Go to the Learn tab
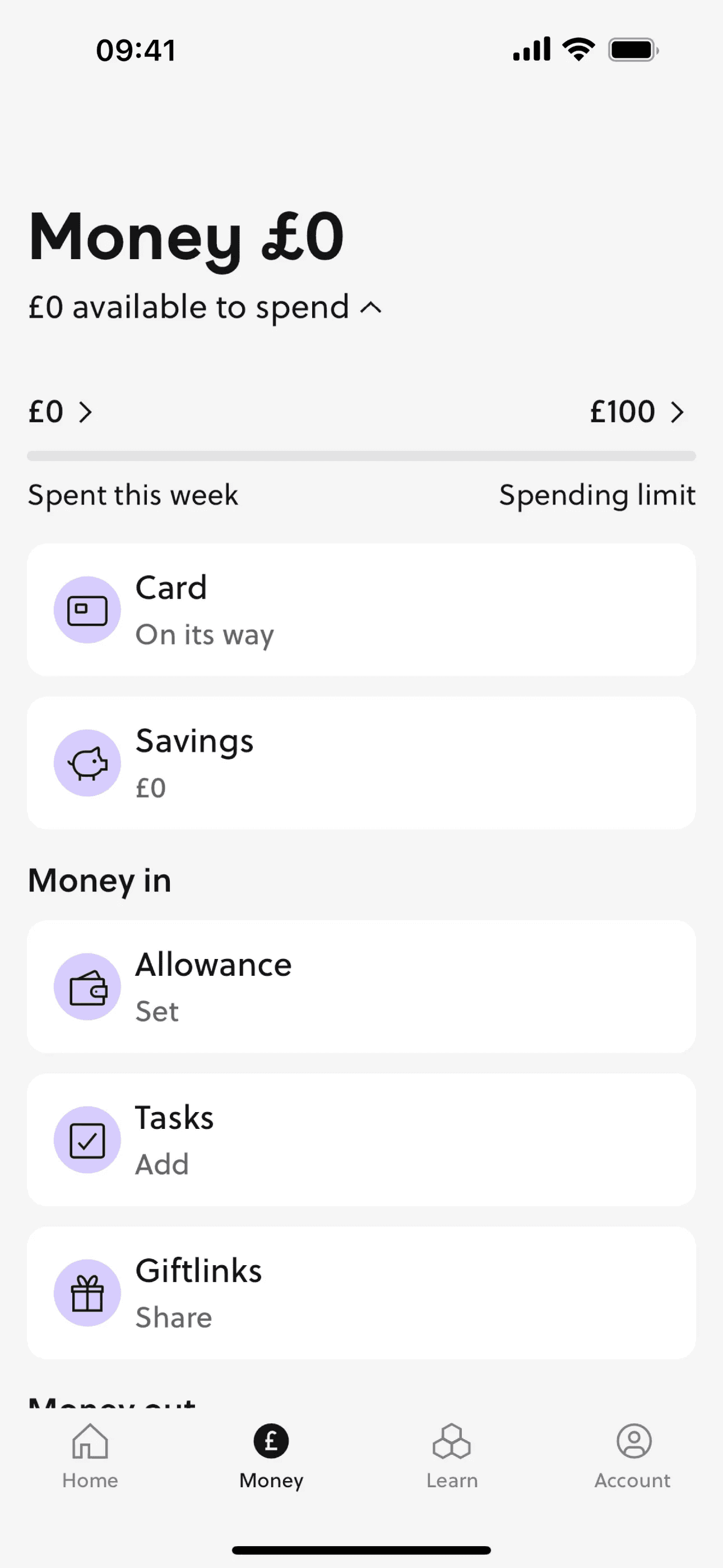Image resolution: width=723 pixels, height=1568 pixels. coord(452,1456)
